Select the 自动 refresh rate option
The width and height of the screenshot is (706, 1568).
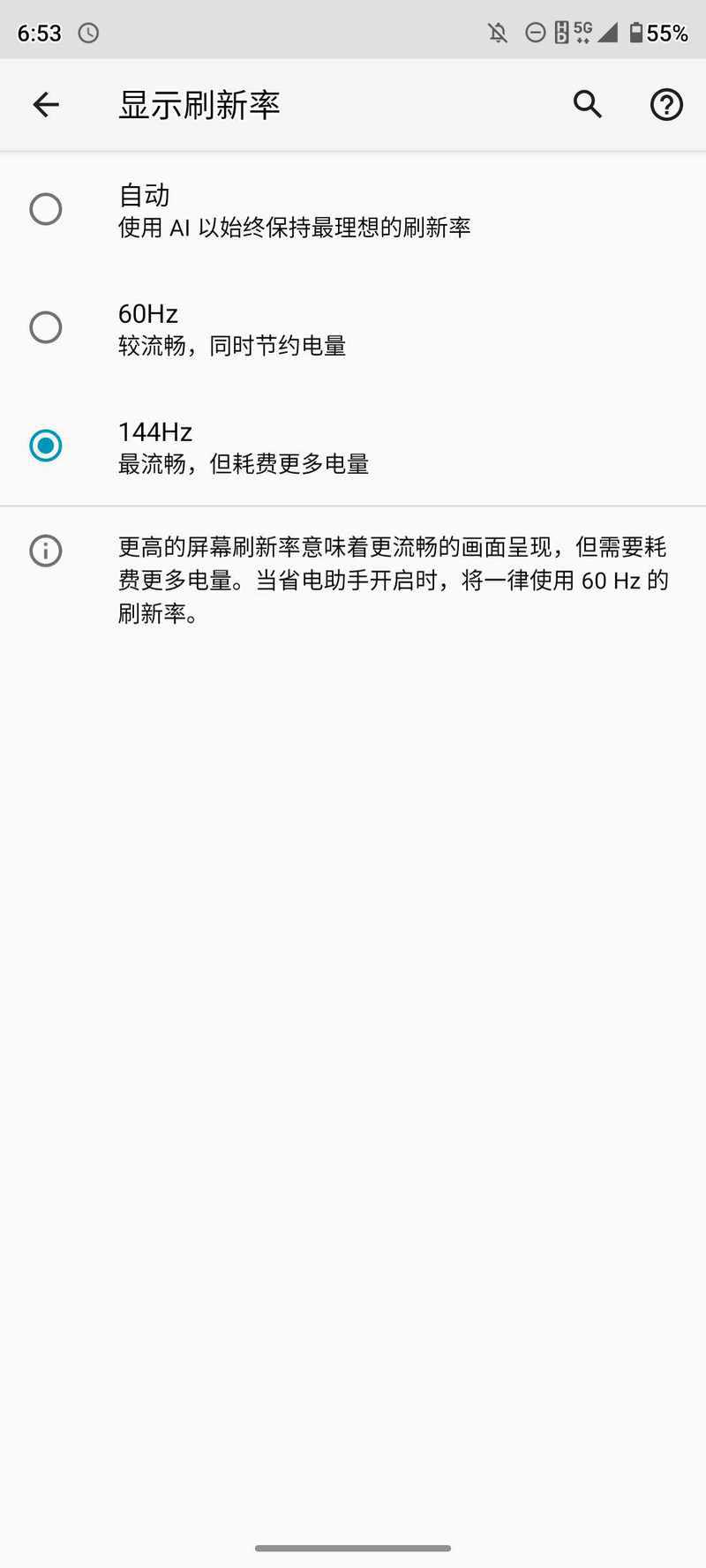pos(353,210)
